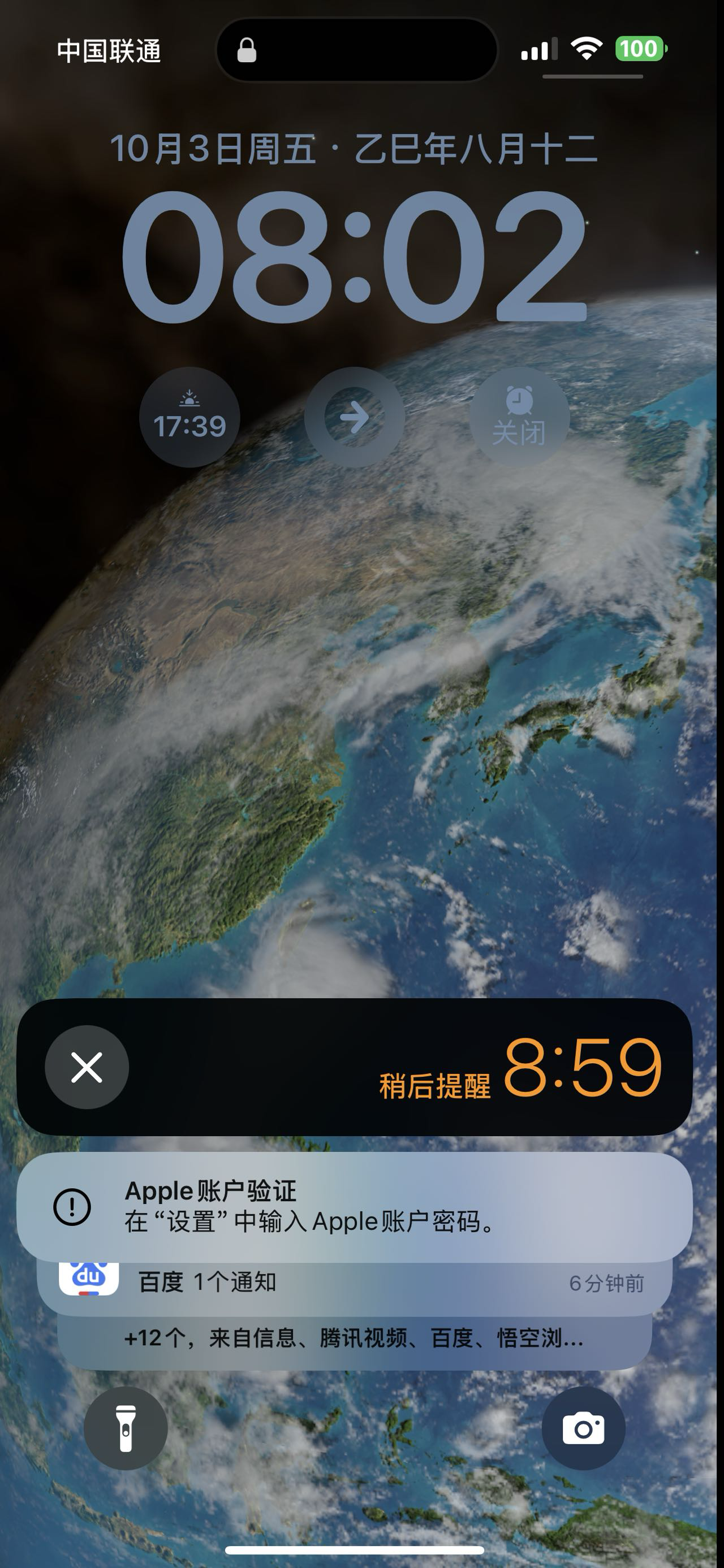Image resolution: width=724 pixels, height=1568 pixels.
Task: Open the Apple账户验证 notification
Action: (355, 1206)
